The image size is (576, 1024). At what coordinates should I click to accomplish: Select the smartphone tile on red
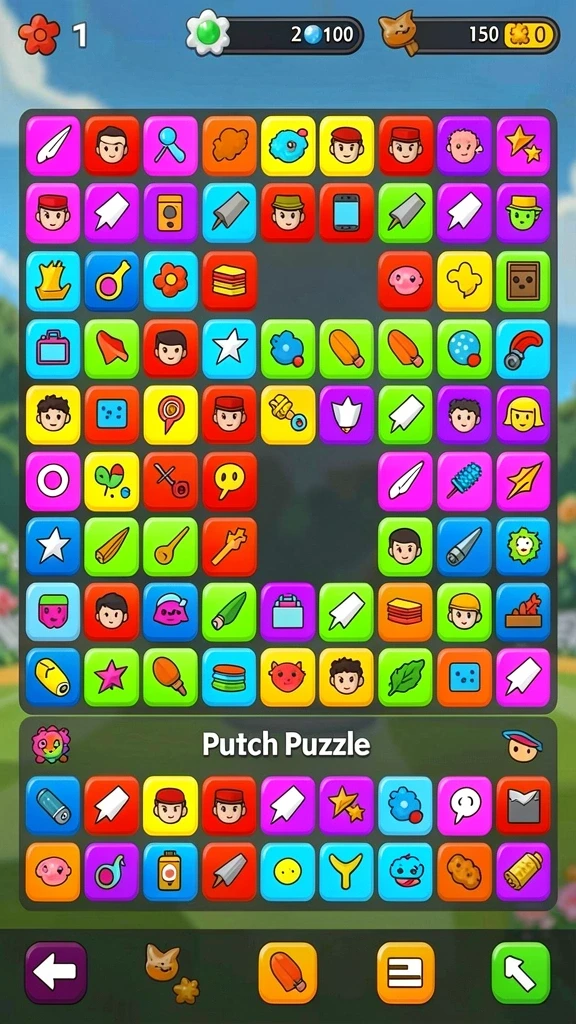(x=346, y=213)
